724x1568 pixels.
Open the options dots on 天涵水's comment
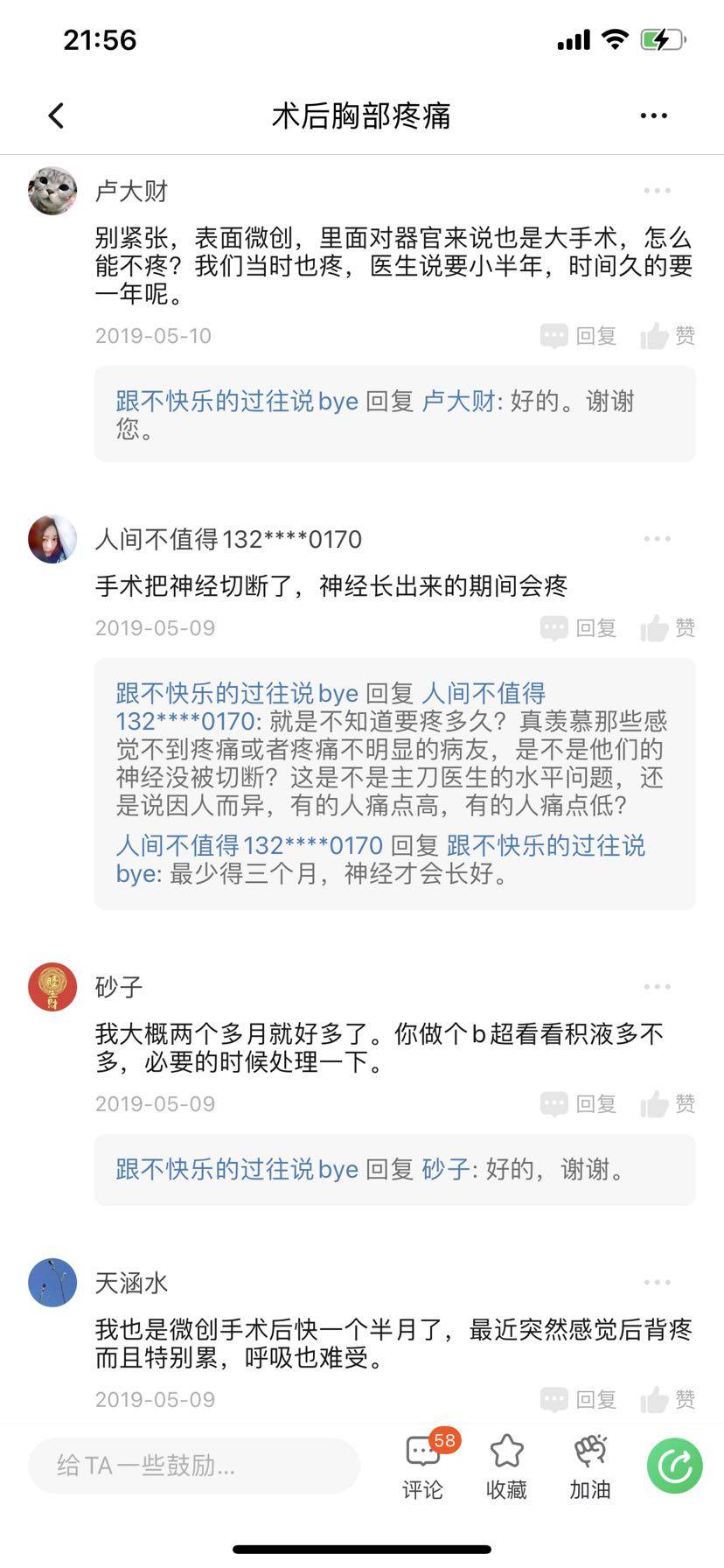[x=657, y=1283]
